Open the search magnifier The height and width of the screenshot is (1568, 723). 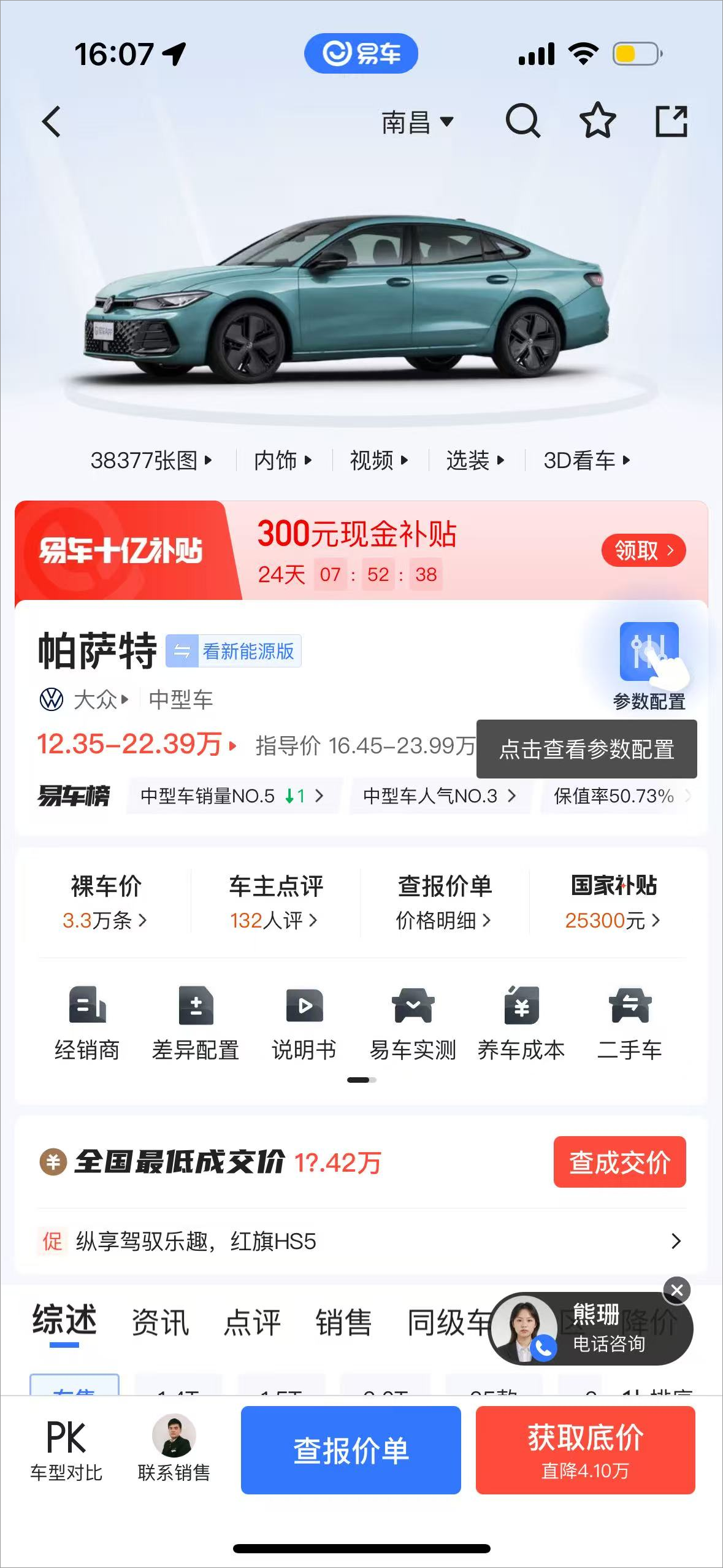point(522,121)
